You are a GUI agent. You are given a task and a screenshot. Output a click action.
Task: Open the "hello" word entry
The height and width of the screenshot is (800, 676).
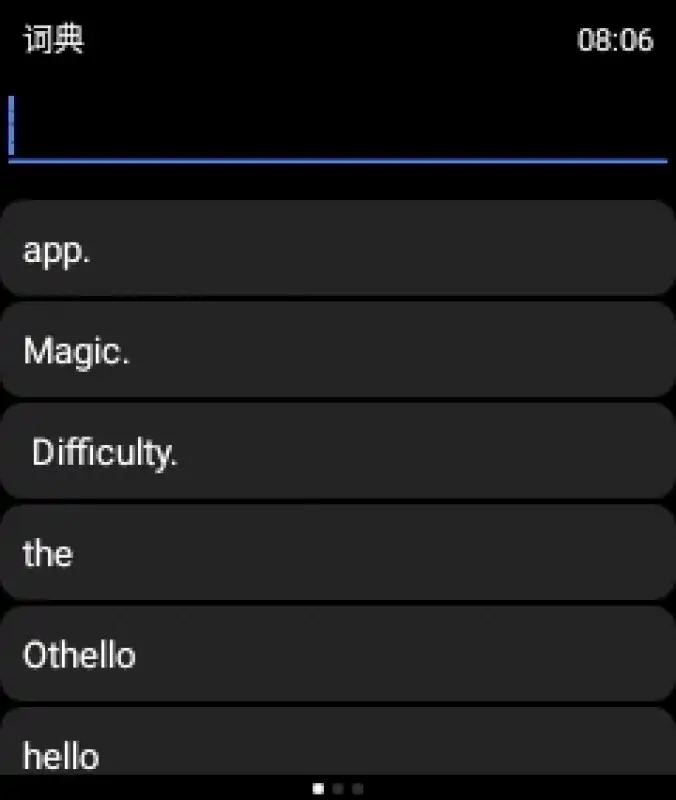(337, 745)
